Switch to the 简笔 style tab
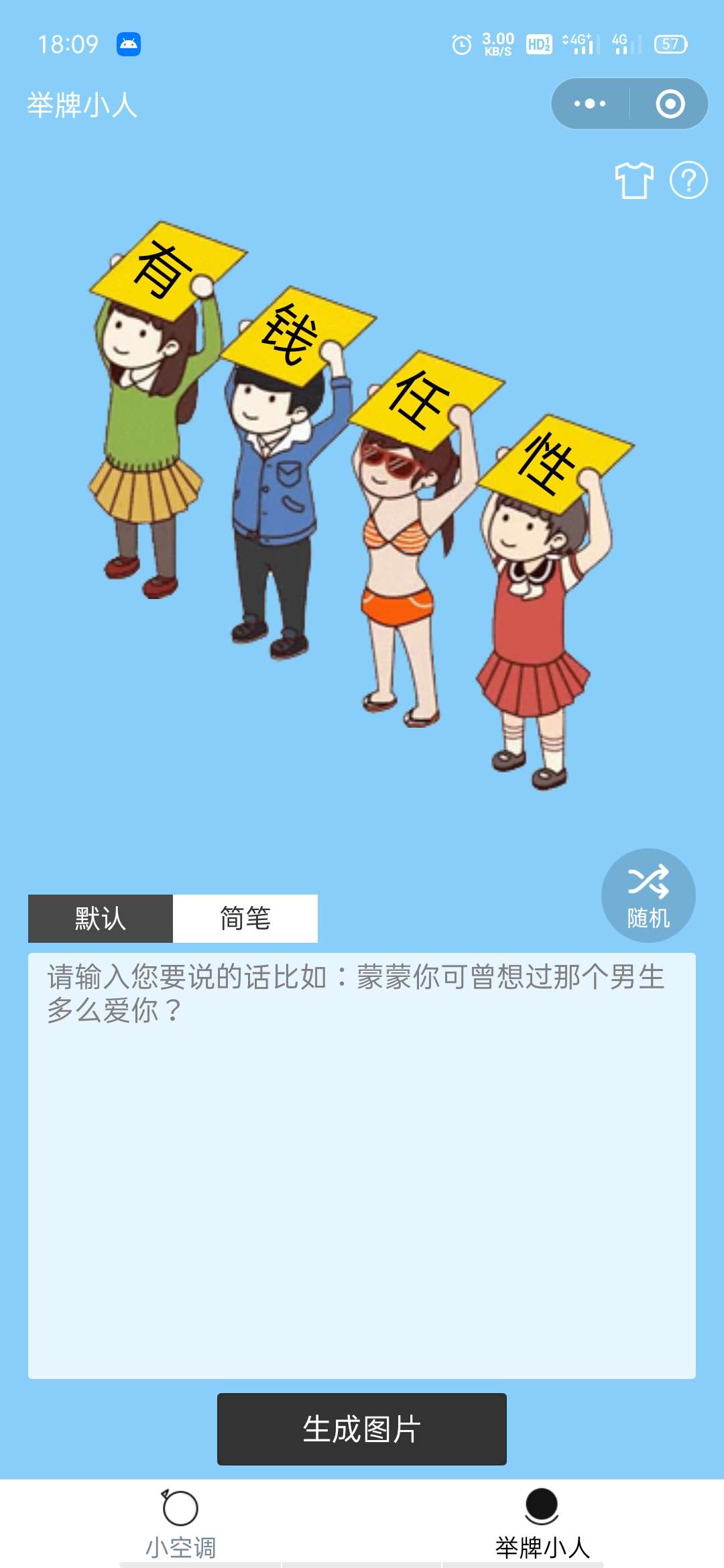Image resolution: width=724 pixels, height=1568 pixels. [x=245, y=918]
